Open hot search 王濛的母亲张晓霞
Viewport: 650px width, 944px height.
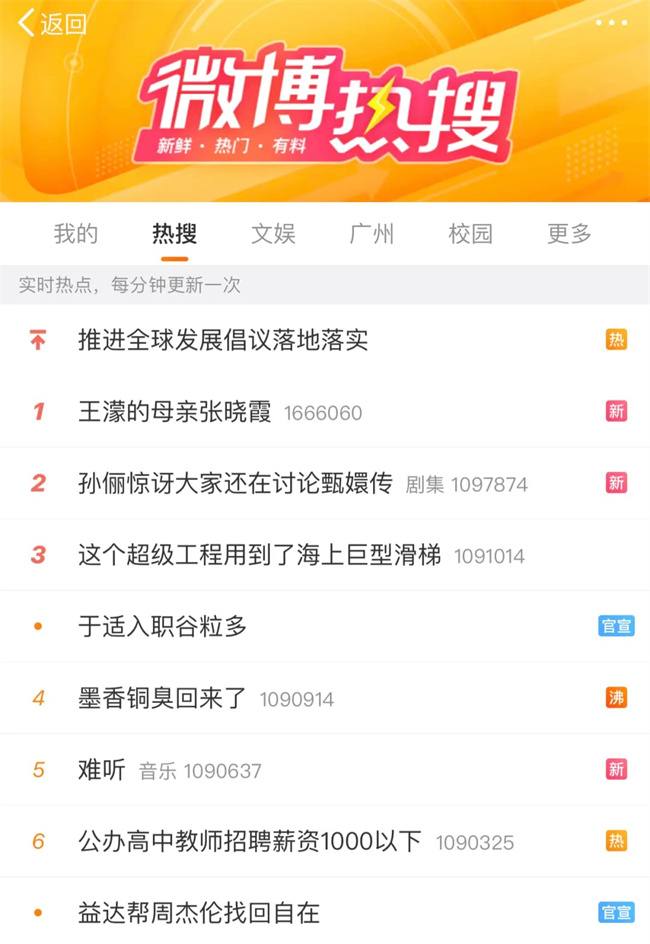coord(175,412)
